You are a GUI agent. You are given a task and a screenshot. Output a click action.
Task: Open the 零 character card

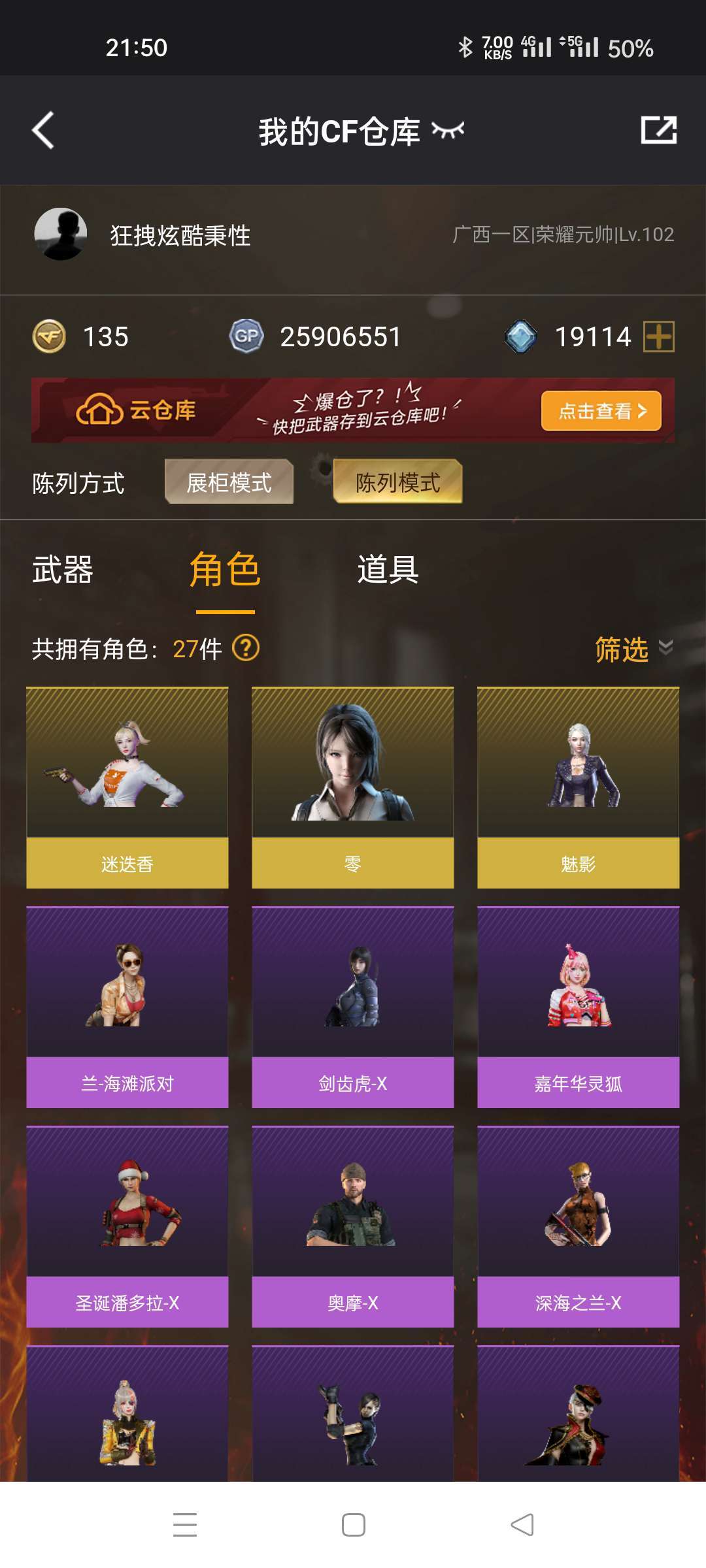coord(353,787)
